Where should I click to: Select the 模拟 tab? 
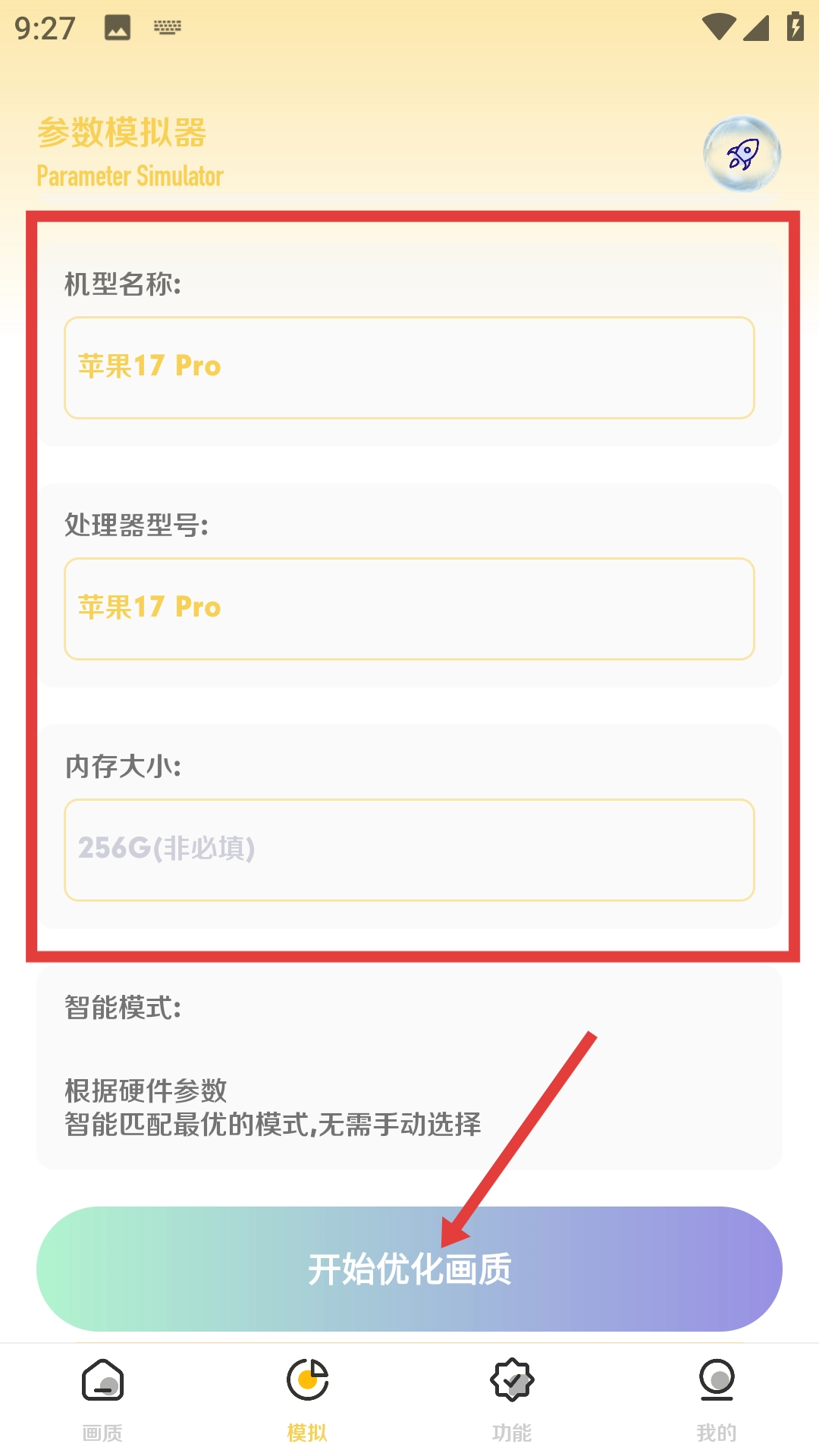(x=307, y=1399)
